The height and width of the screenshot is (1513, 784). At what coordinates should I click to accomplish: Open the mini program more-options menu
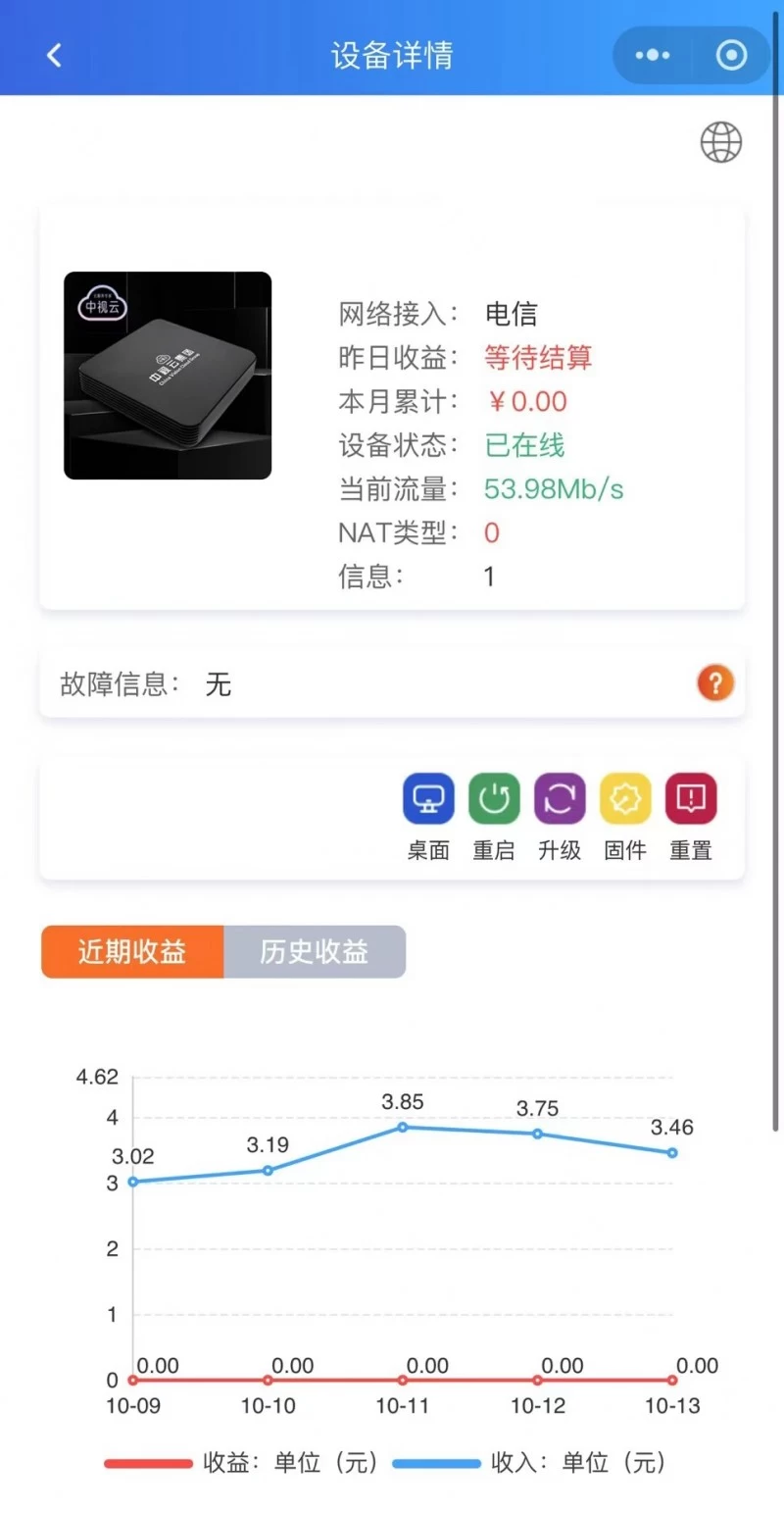pos(653,55)
